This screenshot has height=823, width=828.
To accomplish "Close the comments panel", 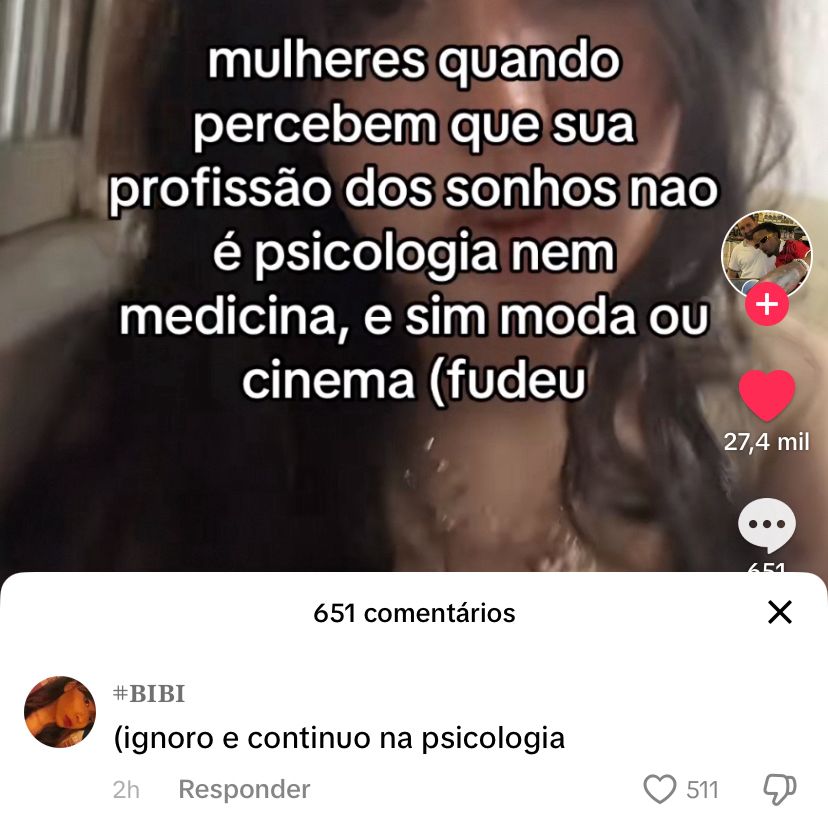I will click(779, 612).
